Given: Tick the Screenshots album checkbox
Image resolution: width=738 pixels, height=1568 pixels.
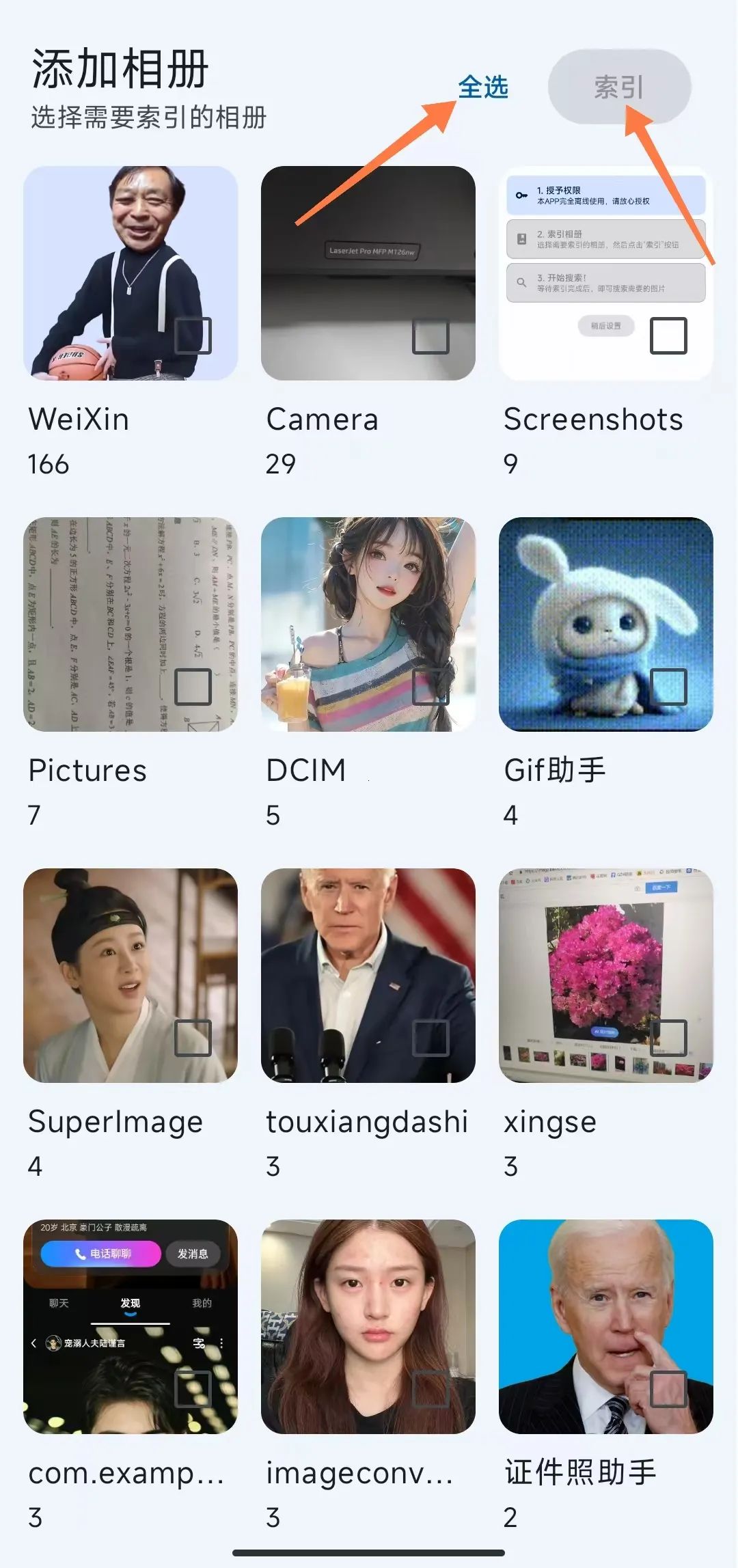Looking at the screenshot, I should 668,335.
